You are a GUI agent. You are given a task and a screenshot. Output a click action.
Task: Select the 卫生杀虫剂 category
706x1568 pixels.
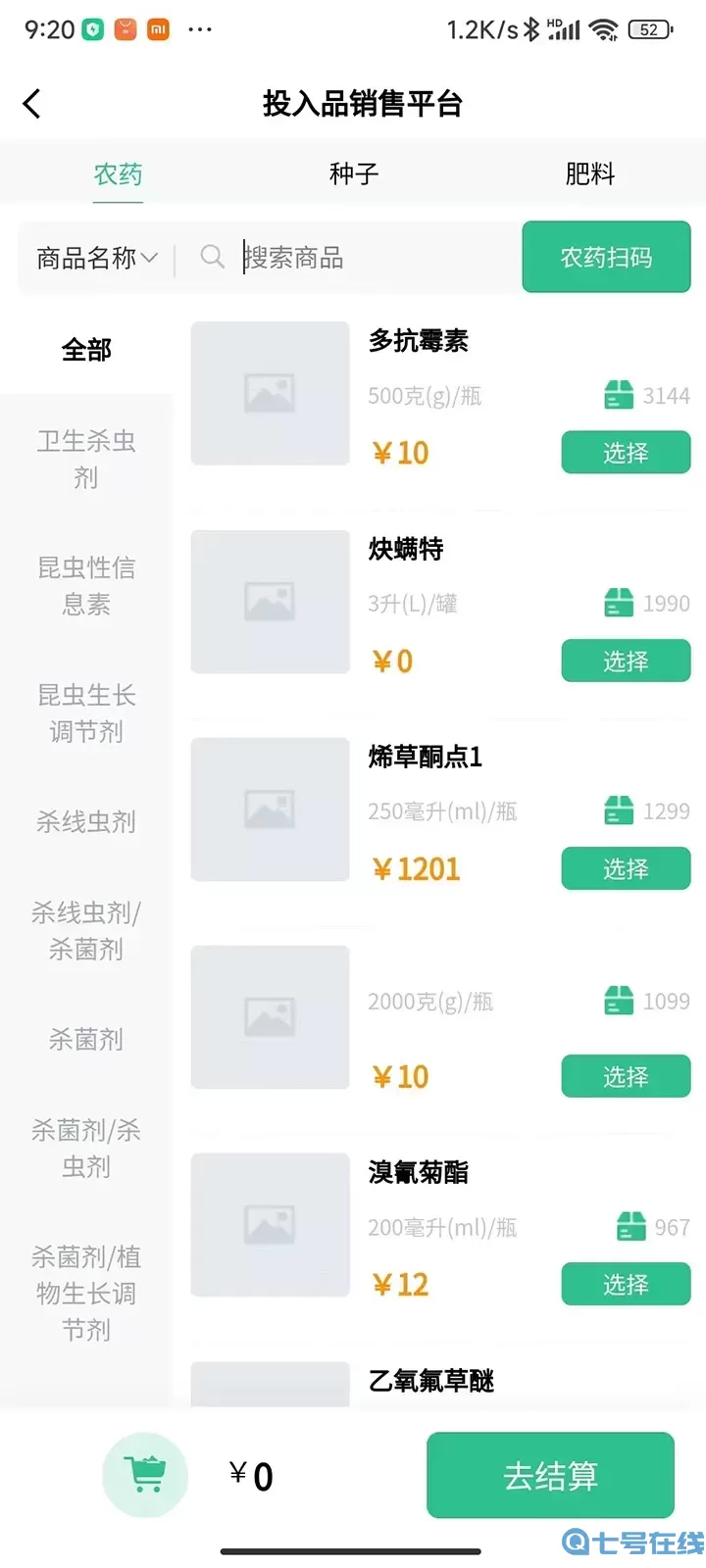point(86,459)
